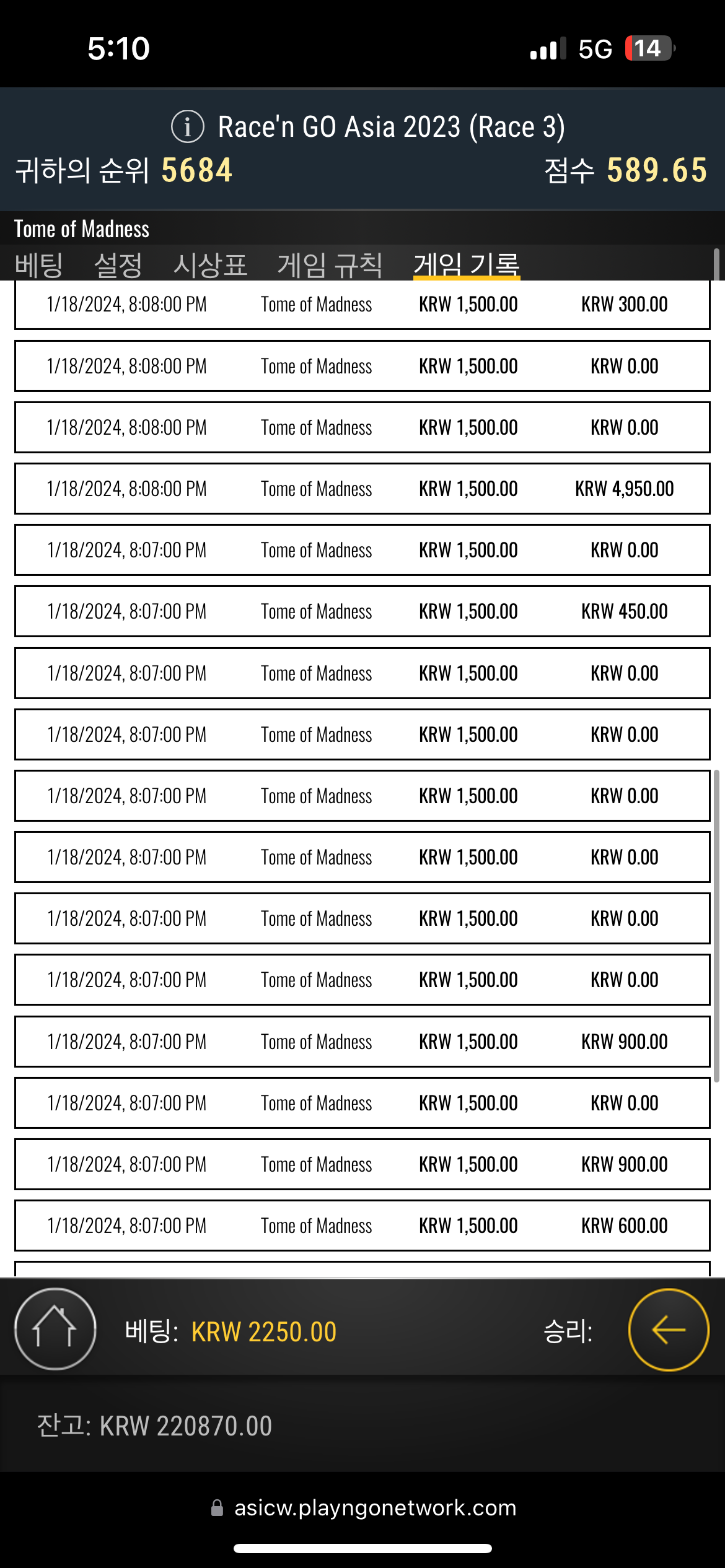Image resolution: width=725 pixels, height=1568 pixels.
Task: Open the 시상표 tab
Action: [x=210, y=265]
